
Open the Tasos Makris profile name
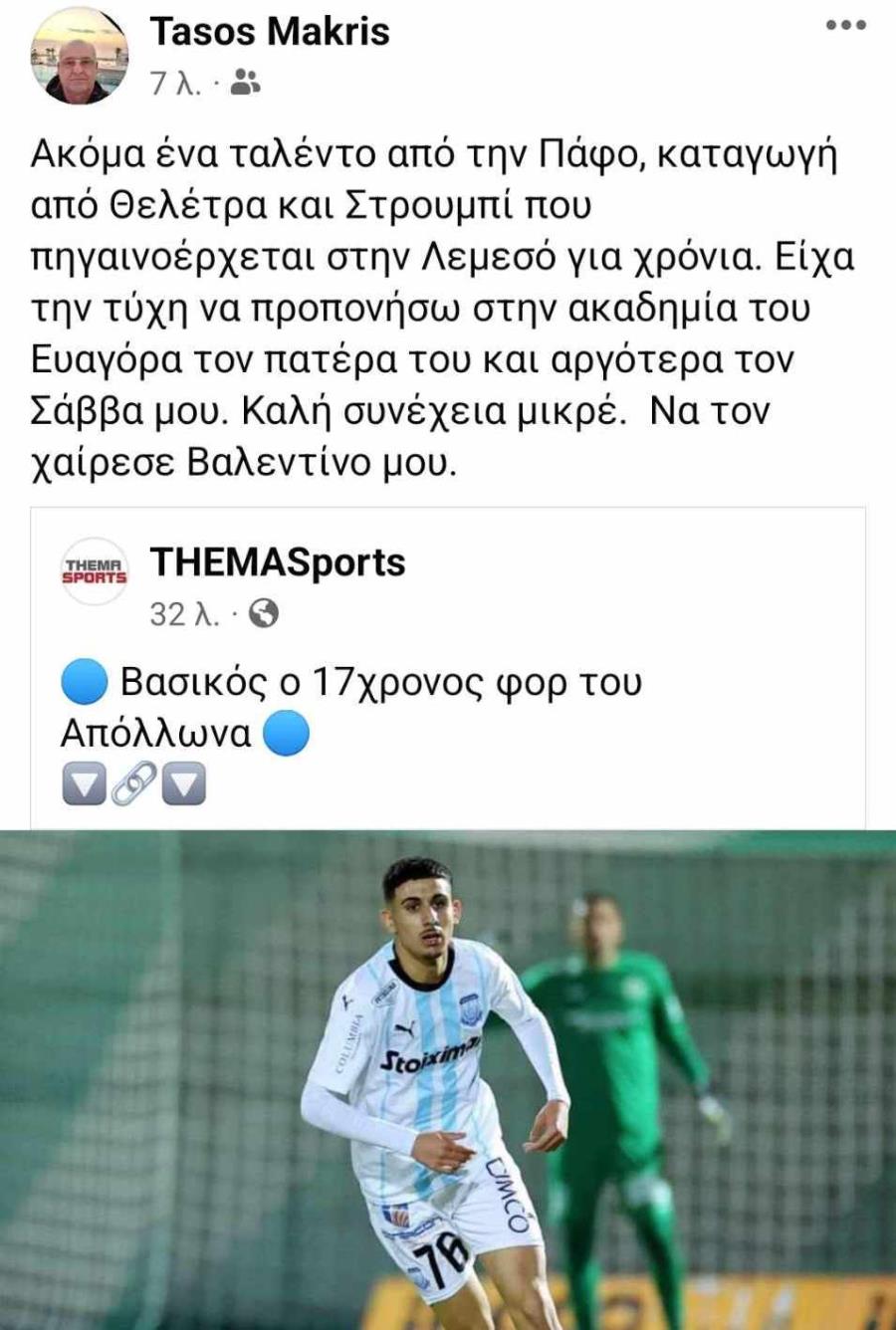coord(270,31)
